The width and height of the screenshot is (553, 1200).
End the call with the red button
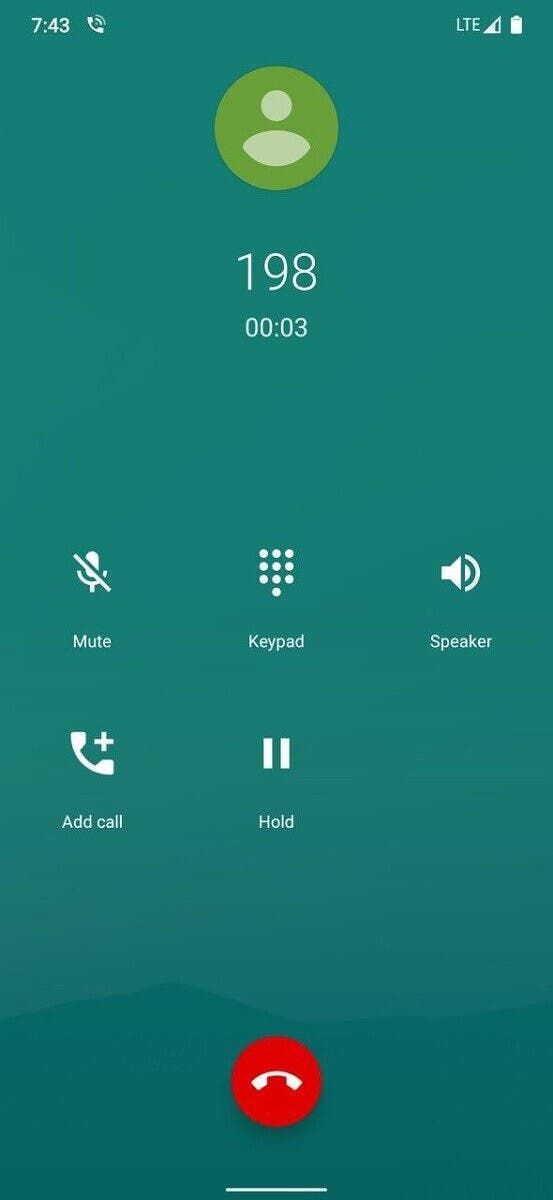[276, 1081]
